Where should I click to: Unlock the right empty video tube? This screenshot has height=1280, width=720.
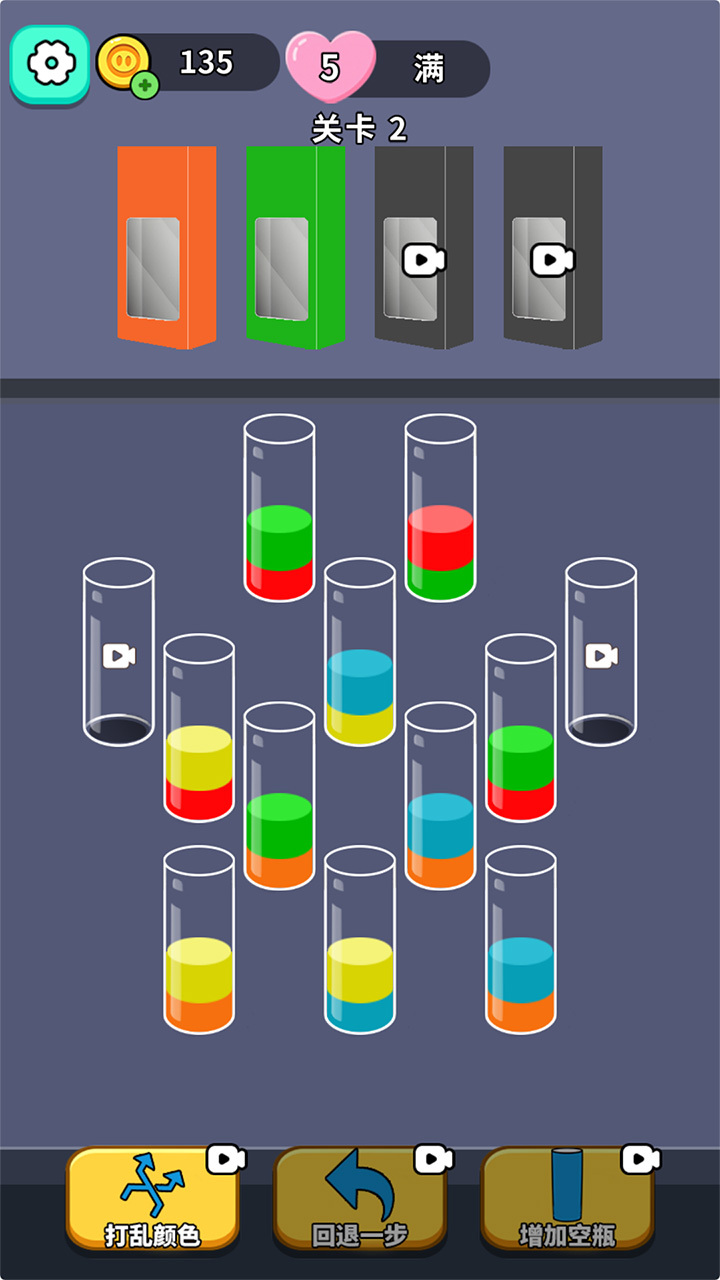pyautogui.click(x=601, y=652)
